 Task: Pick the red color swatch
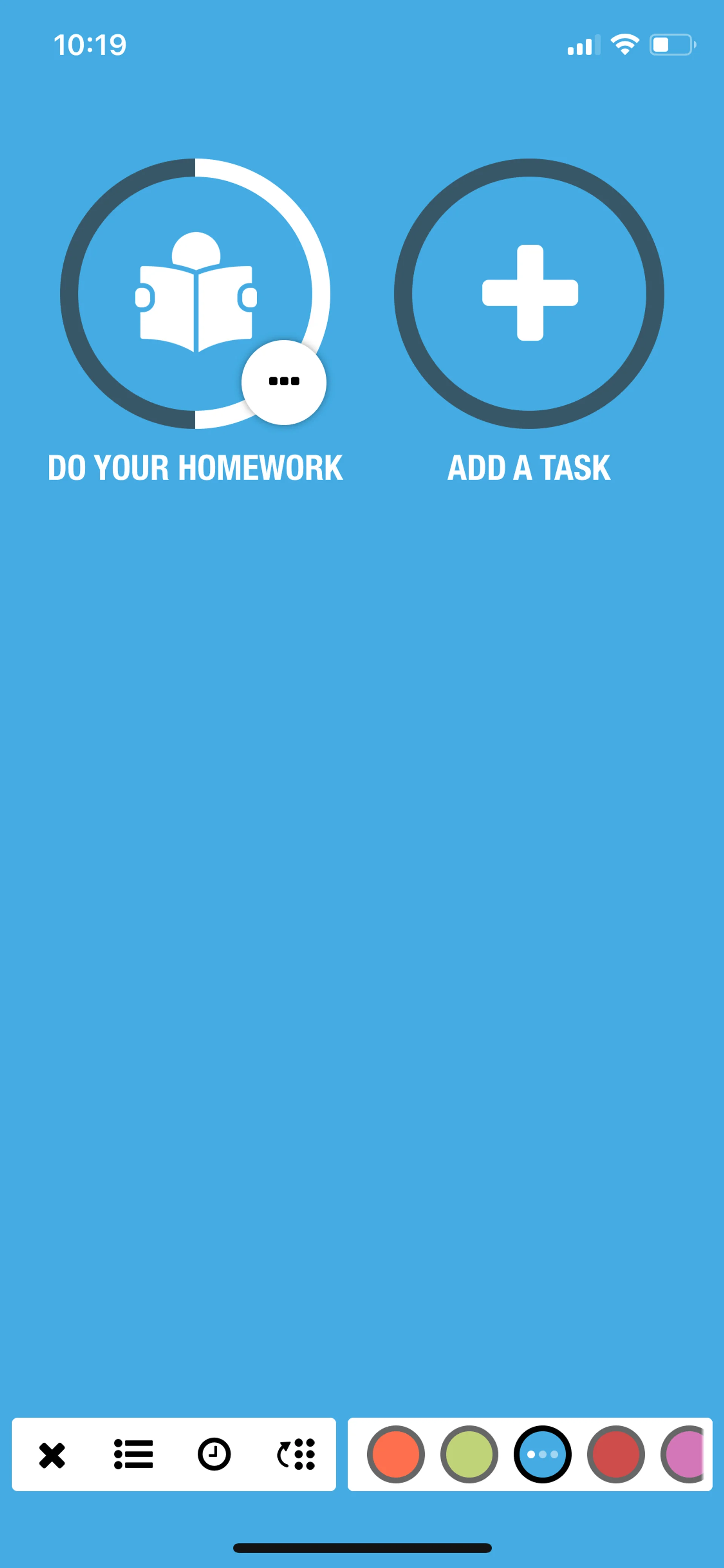(x=615, y=1455)
